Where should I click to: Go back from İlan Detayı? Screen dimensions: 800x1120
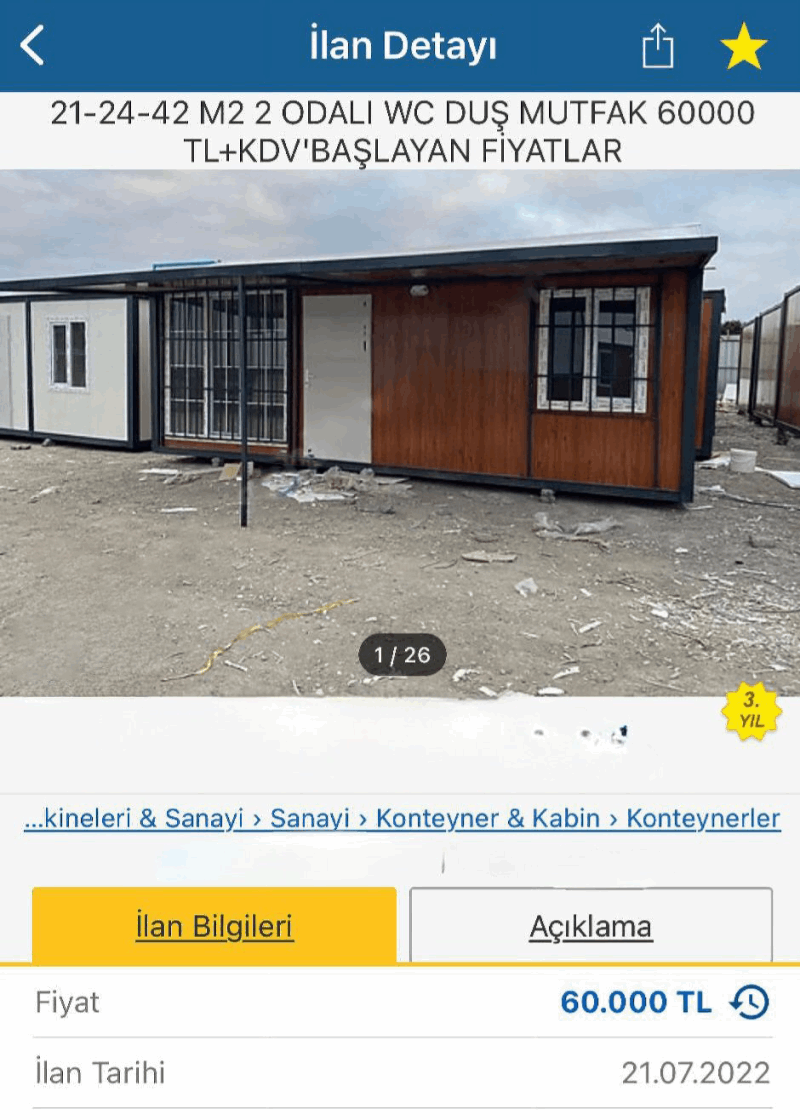33,46
